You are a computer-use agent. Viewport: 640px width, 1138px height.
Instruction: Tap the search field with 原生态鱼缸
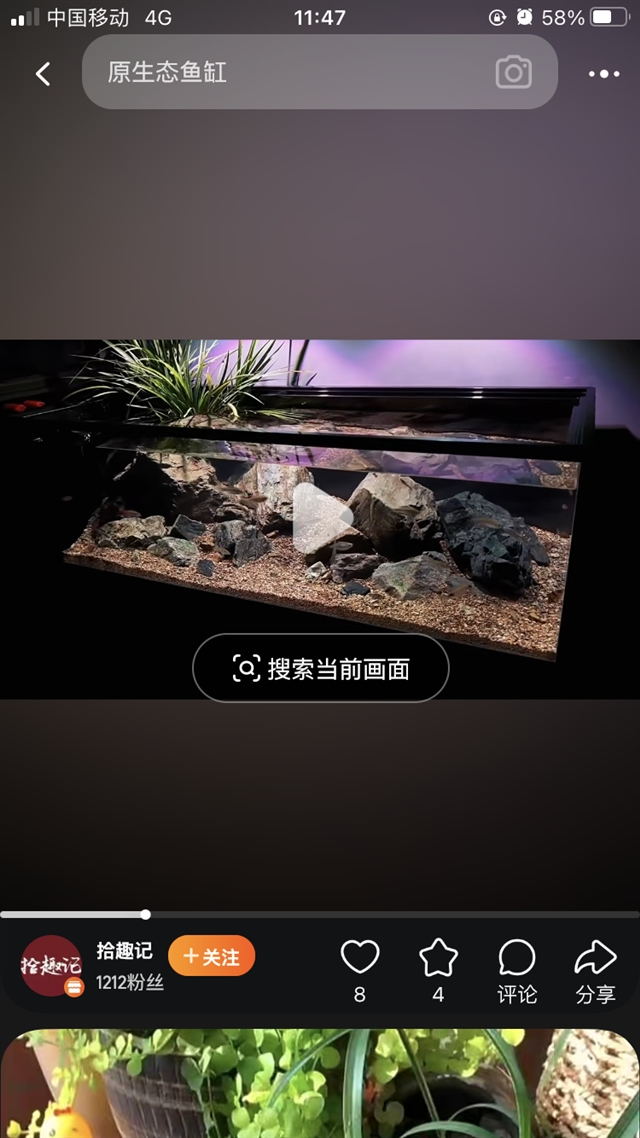[290, 72]
